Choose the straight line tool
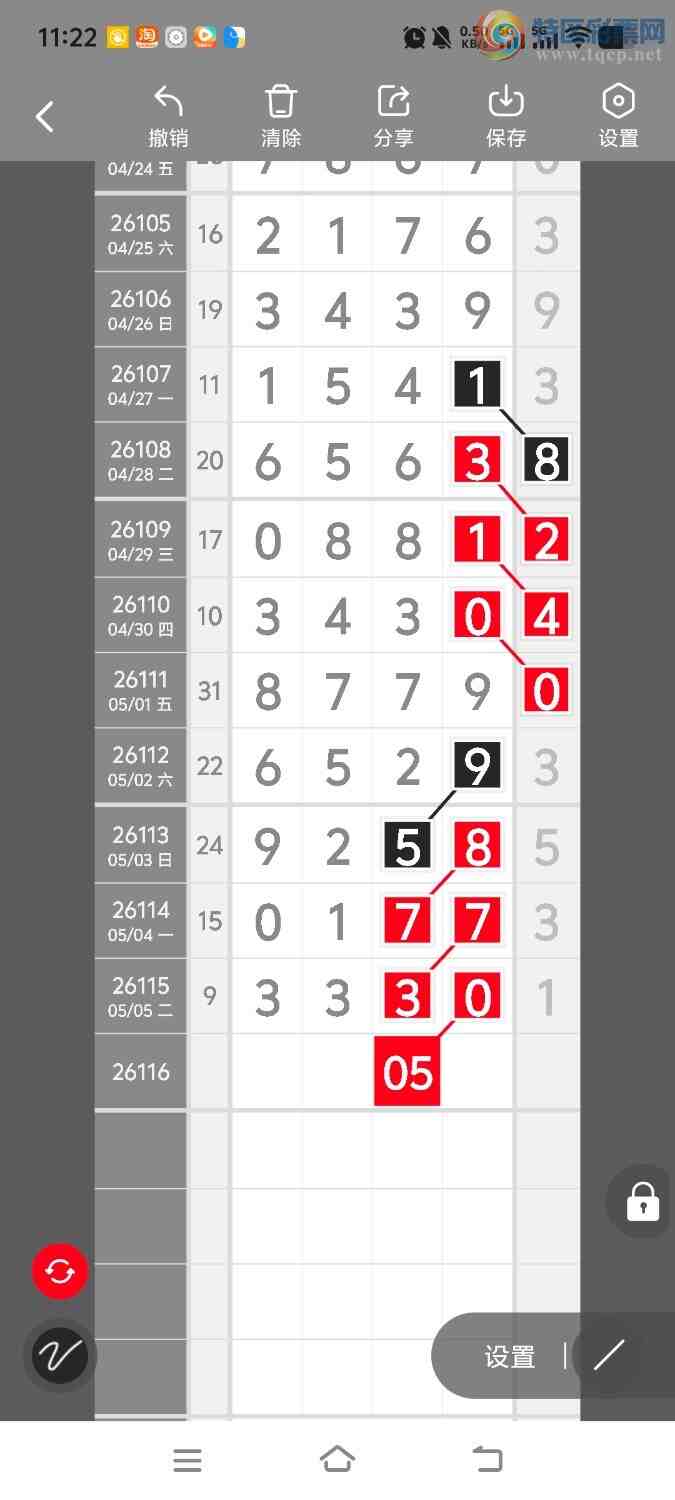The height and width of the screenshot is (1500, 675). pos(609,1356)
